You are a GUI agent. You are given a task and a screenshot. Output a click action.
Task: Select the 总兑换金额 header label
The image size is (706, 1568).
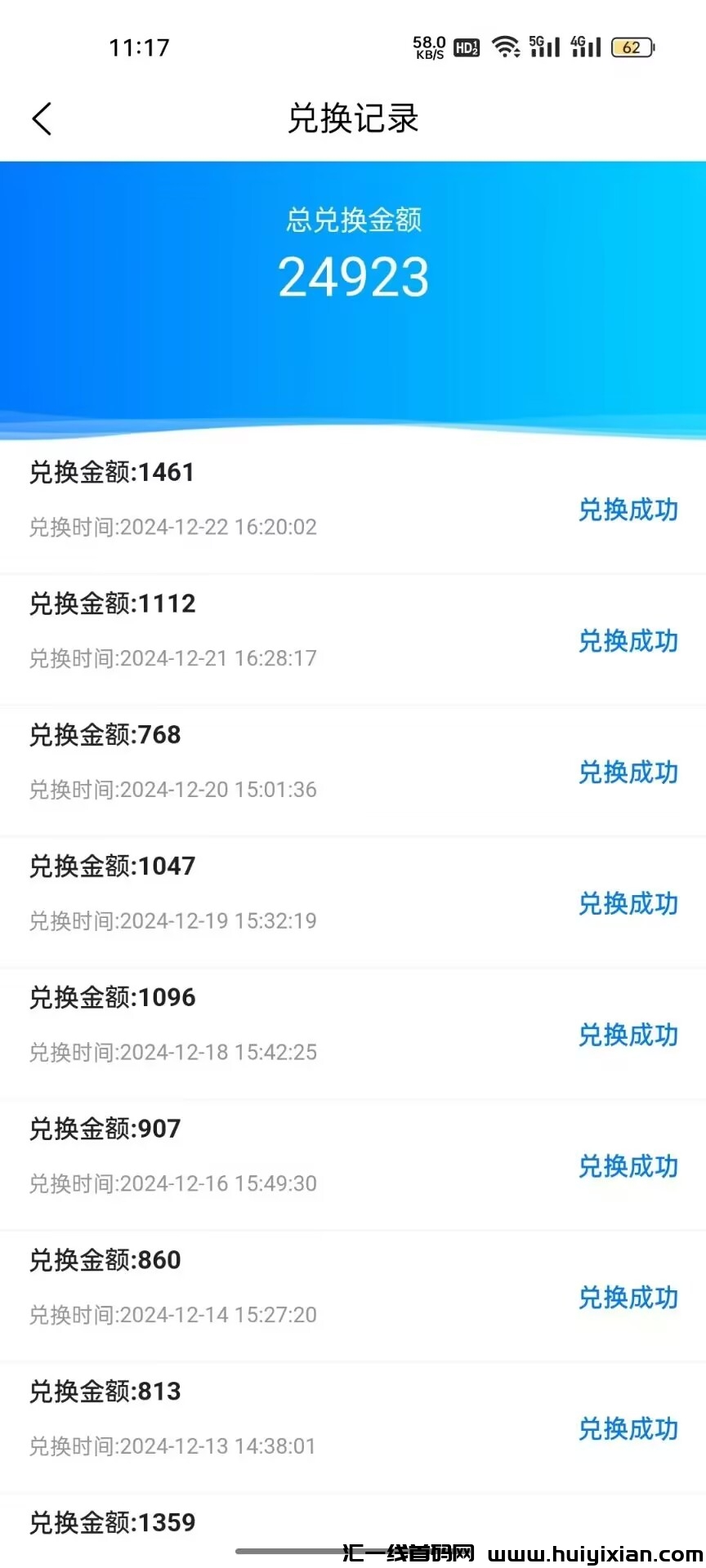click(x=352, y=220)
